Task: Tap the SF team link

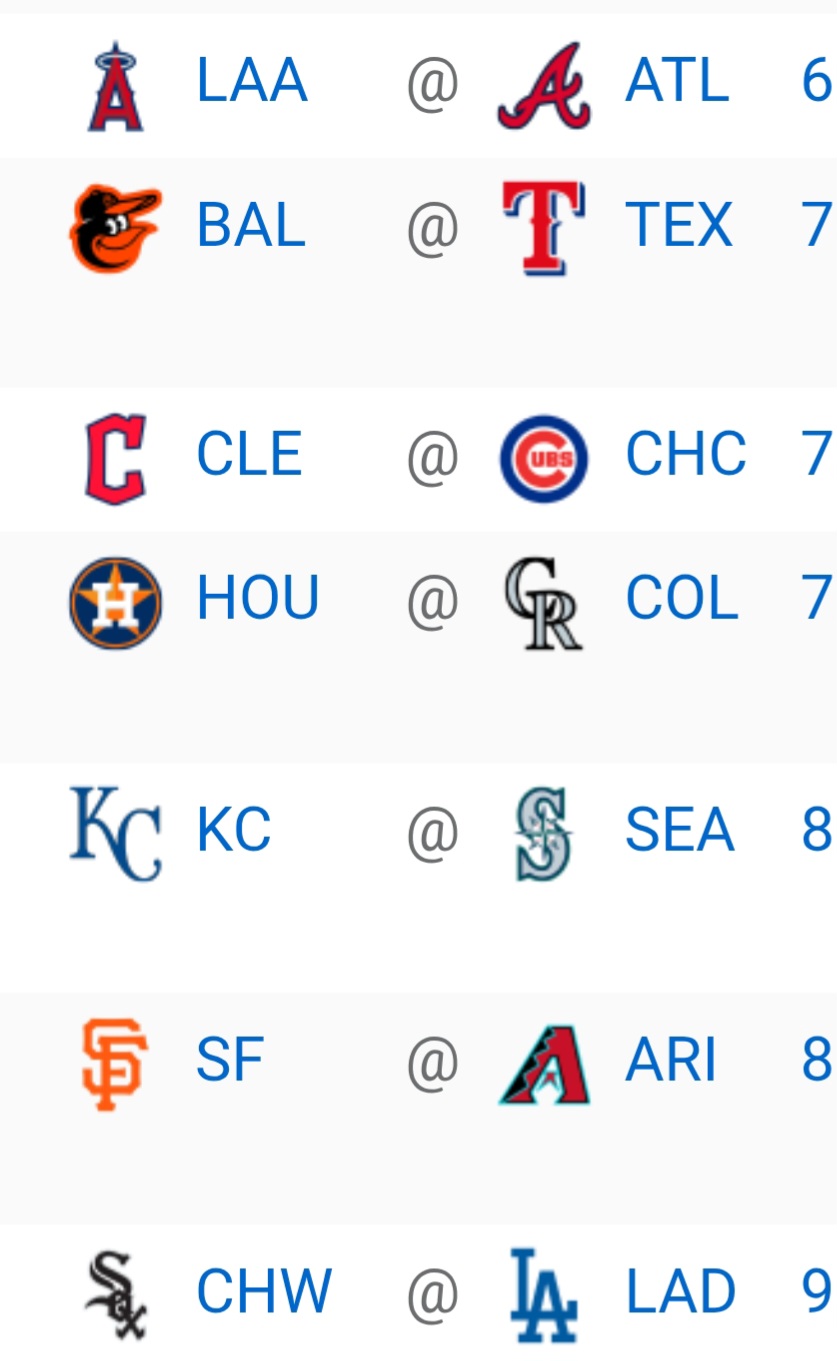Action: click(x=229, y=1061)
